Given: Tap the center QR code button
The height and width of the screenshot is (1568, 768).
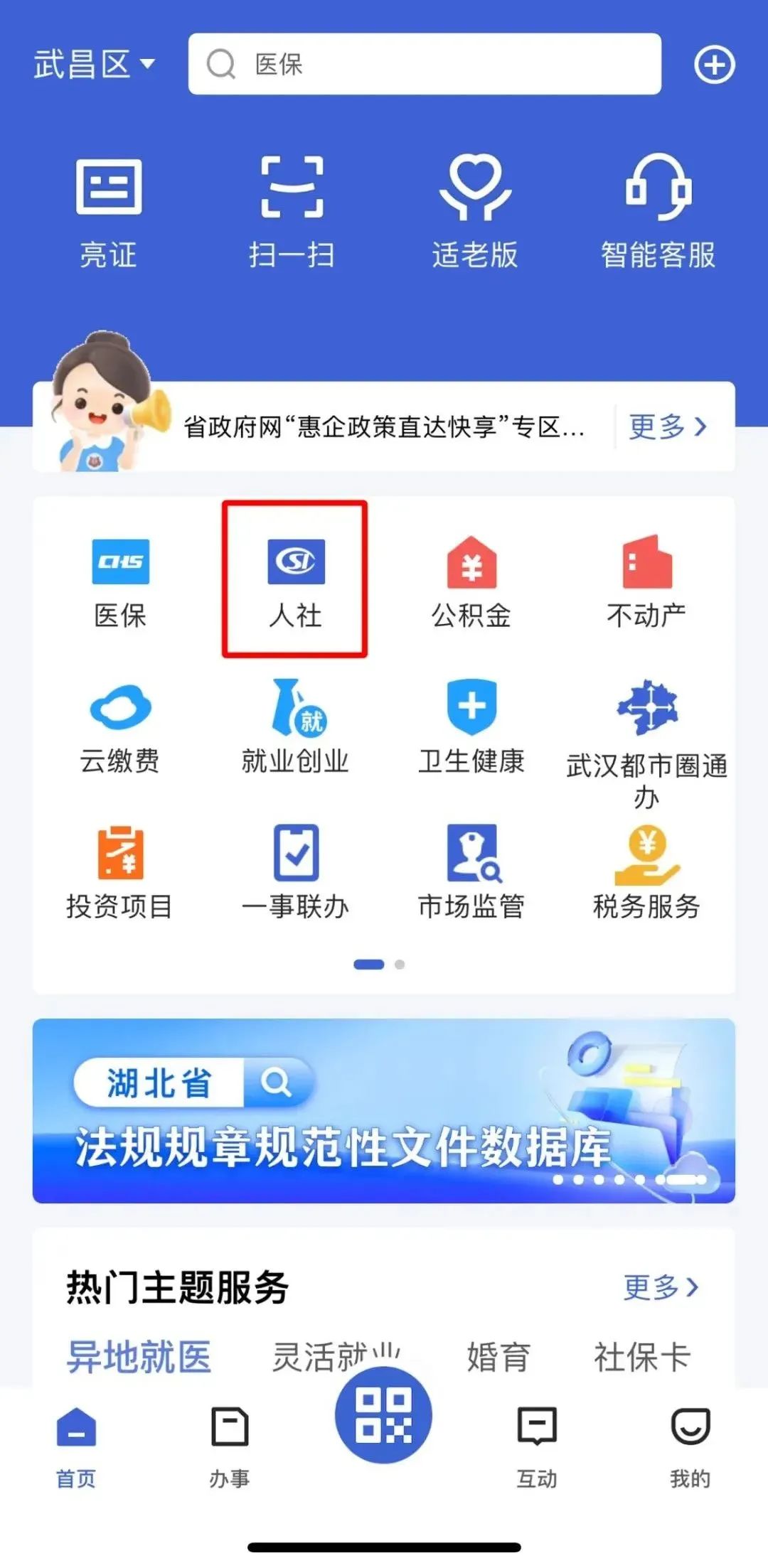Looking at the screenshot, I should click(x=384, y=1414).
